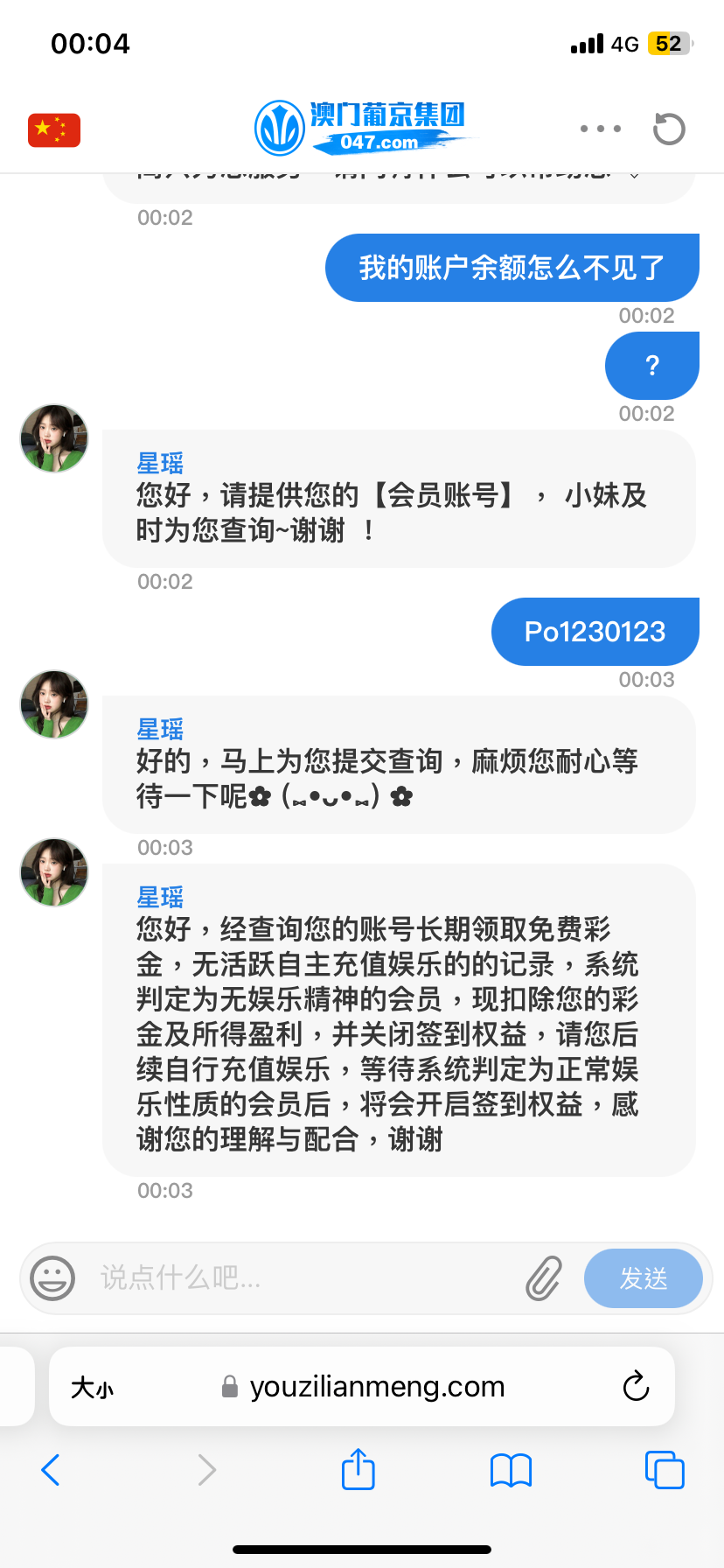The height and width of the screenshot is (1568, 724).
Task: Select the Po1230123 message bubble
Action: pyautogui.click(x=595, y=632)
